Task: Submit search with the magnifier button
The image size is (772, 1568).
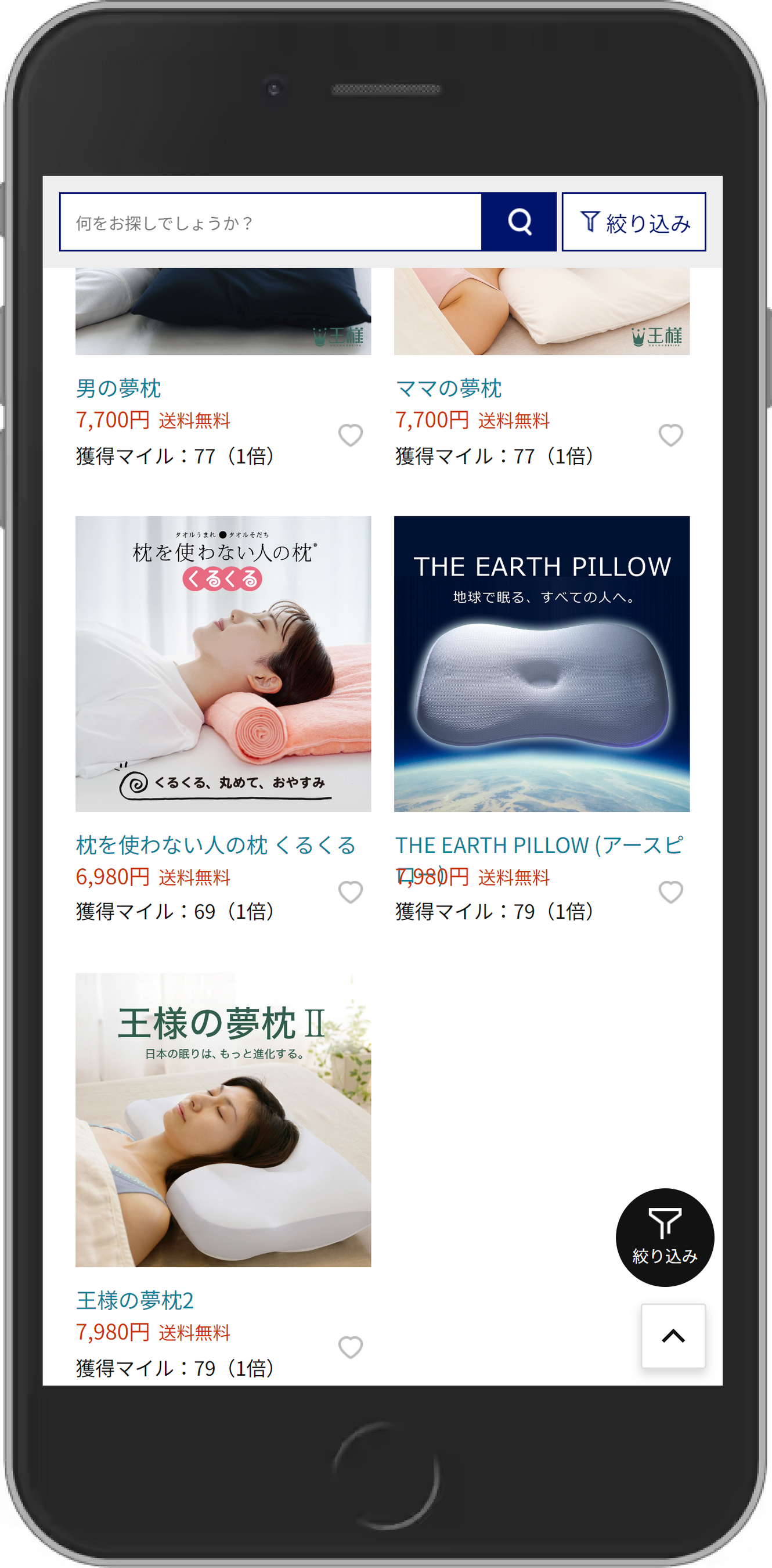Action: [x=519, y=222]
